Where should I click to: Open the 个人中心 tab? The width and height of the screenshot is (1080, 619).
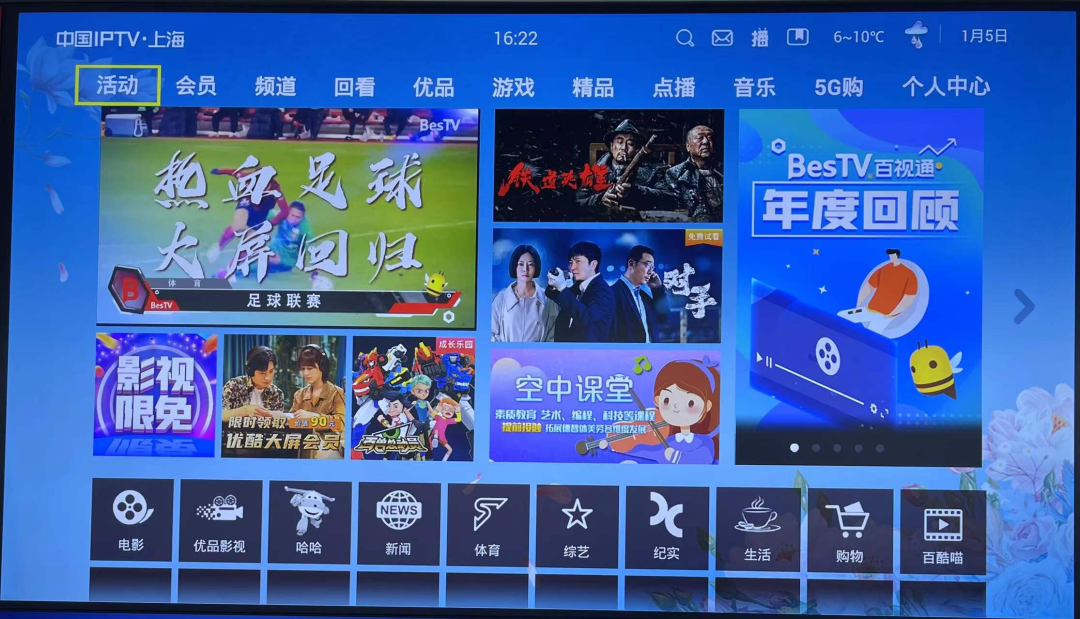945,86
